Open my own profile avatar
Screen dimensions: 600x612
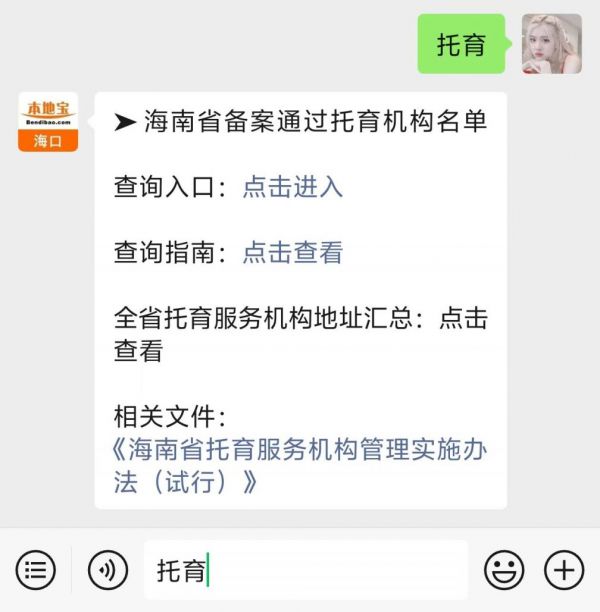click(552, 44)
